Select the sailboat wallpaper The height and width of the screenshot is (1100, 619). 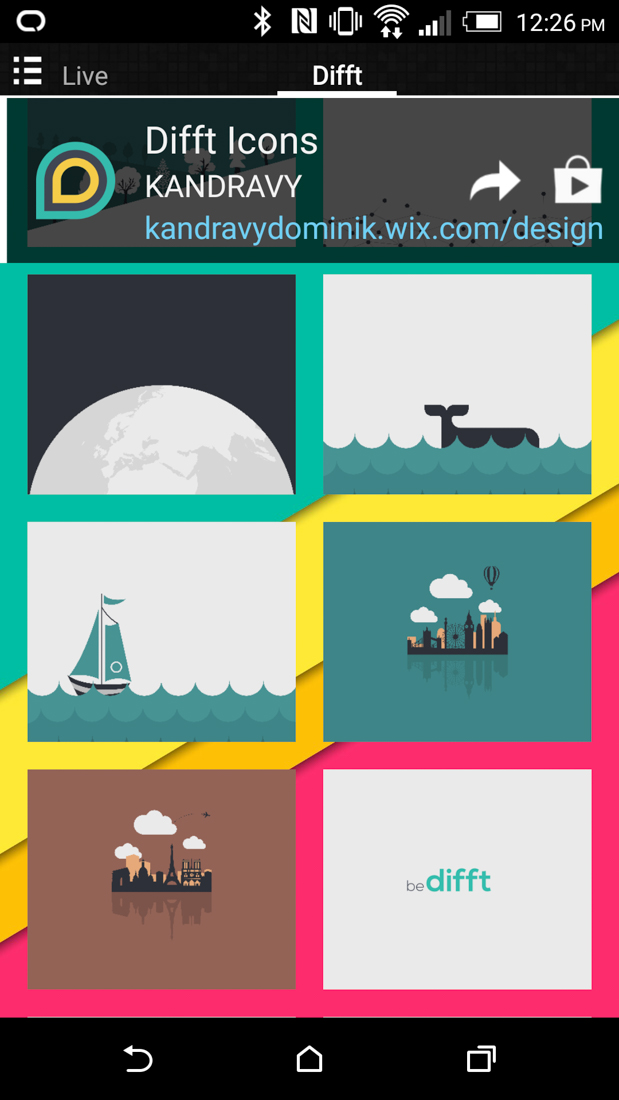coord(161,631)
